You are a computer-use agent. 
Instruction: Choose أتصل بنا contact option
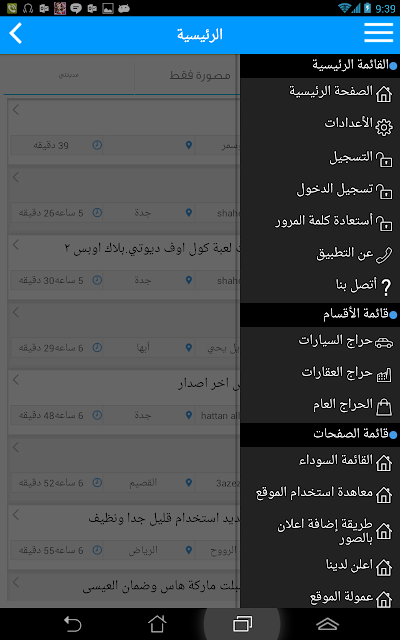(320, 285)
